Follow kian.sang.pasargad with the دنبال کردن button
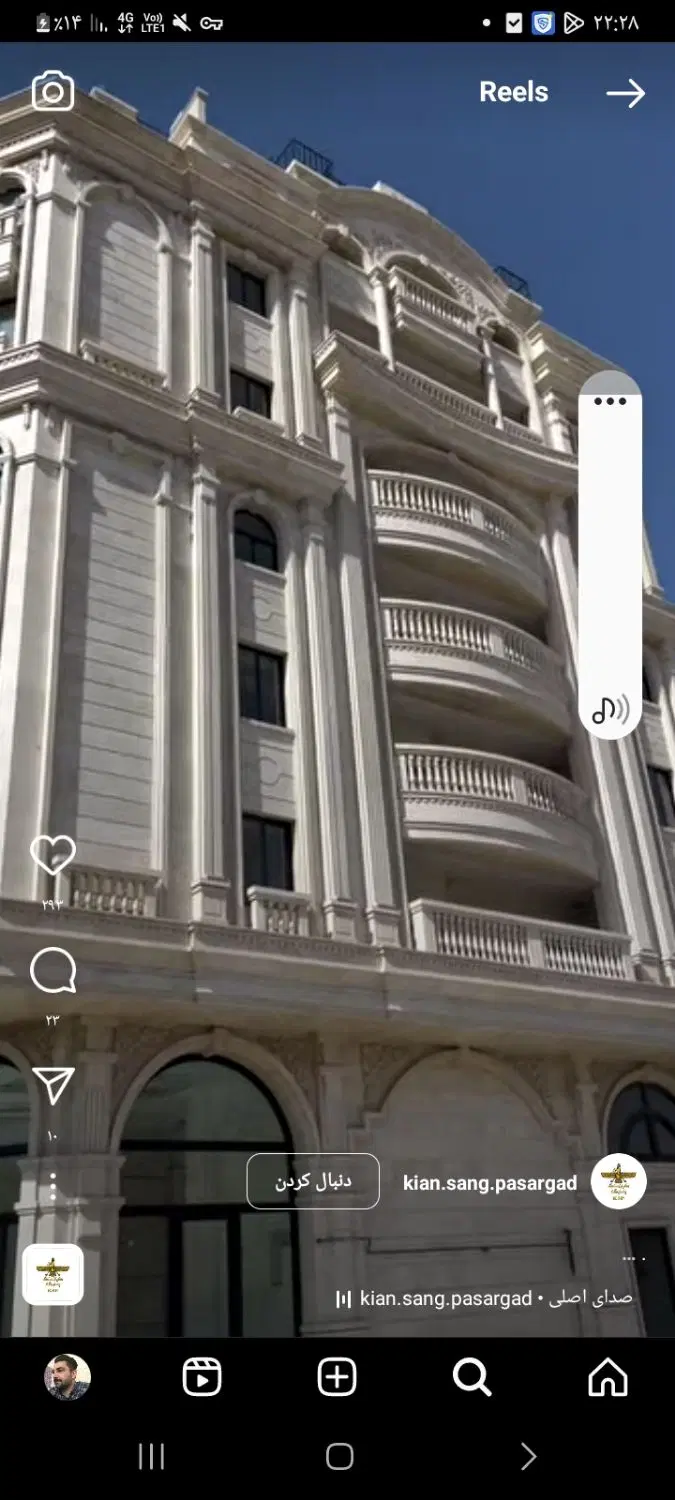 [313, 1181]
